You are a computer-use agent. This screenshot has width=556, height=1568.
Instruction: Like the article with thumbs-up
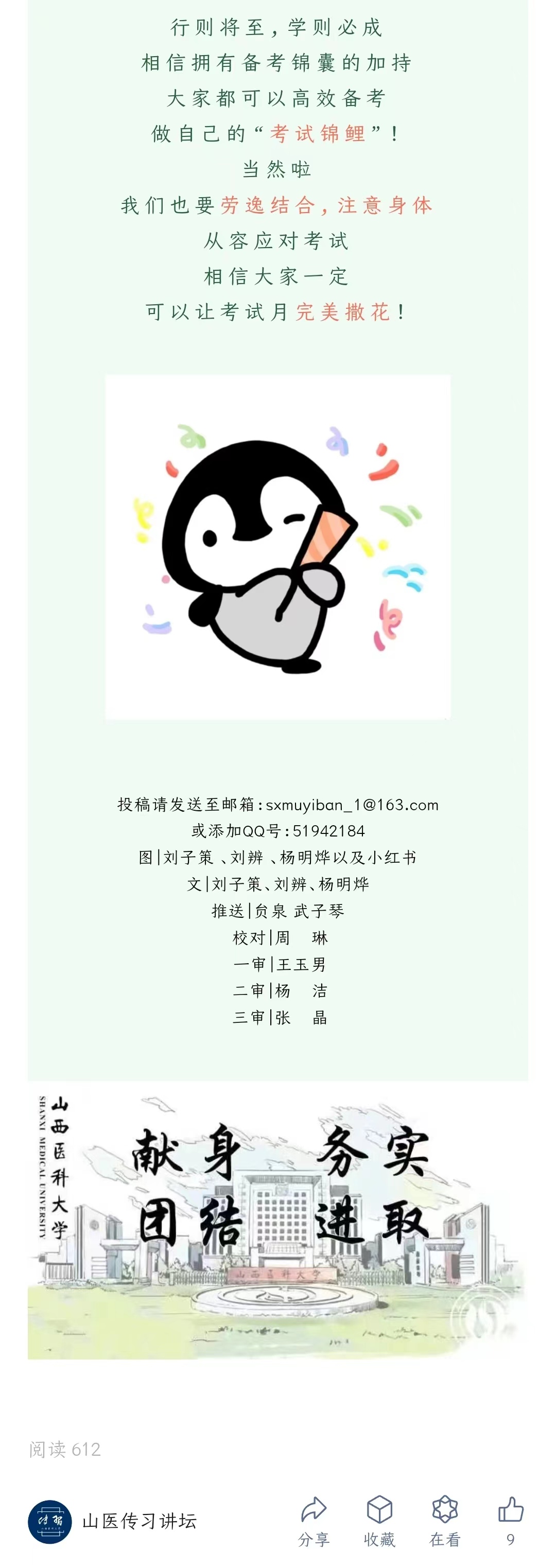(510, 1520)
